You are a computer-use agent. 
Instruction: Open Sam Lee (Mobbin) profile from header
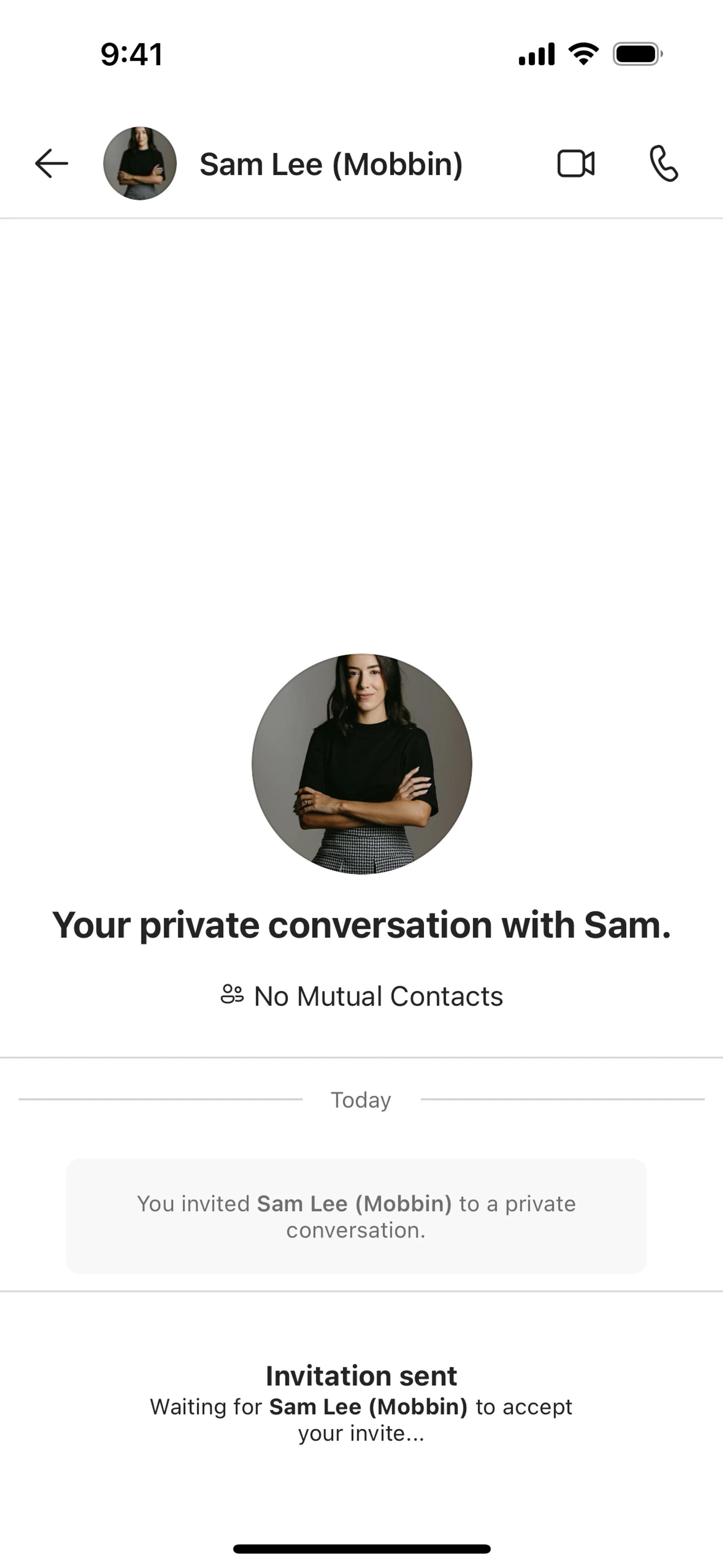(x=331, y=164)
